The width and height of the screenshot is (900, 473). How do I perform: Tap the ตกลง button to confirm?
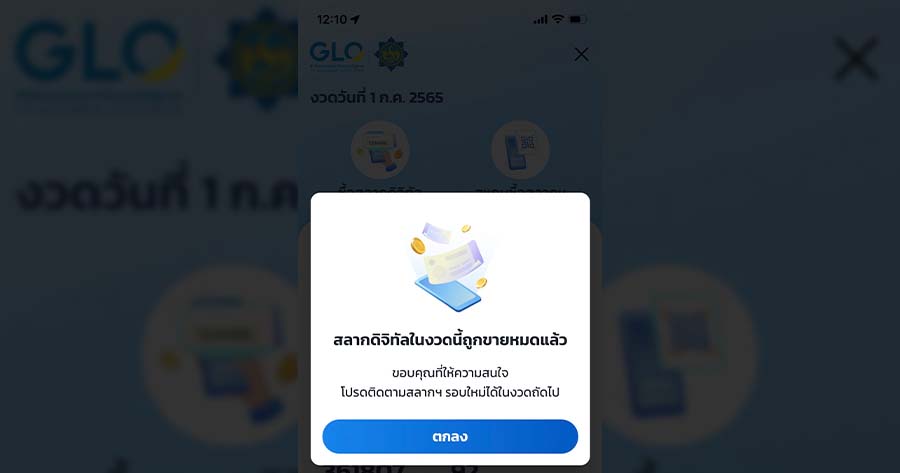coord(450,437)
